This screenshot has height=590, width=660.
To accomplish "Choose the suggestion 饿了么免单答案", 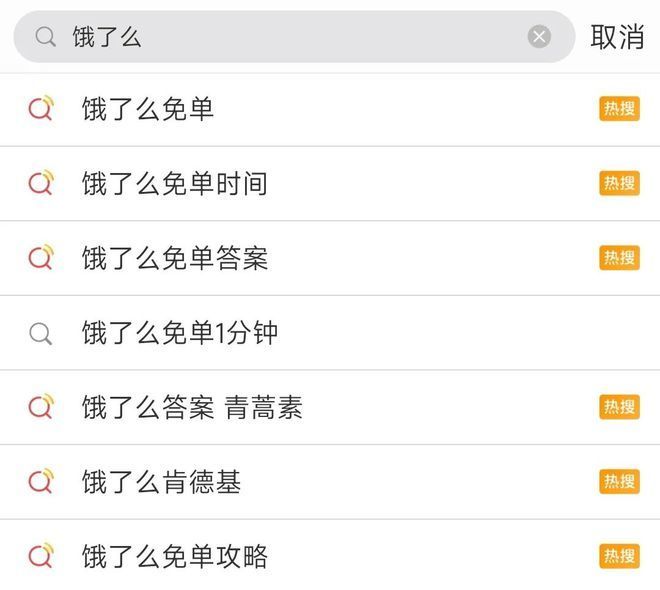I will (330, 258).
